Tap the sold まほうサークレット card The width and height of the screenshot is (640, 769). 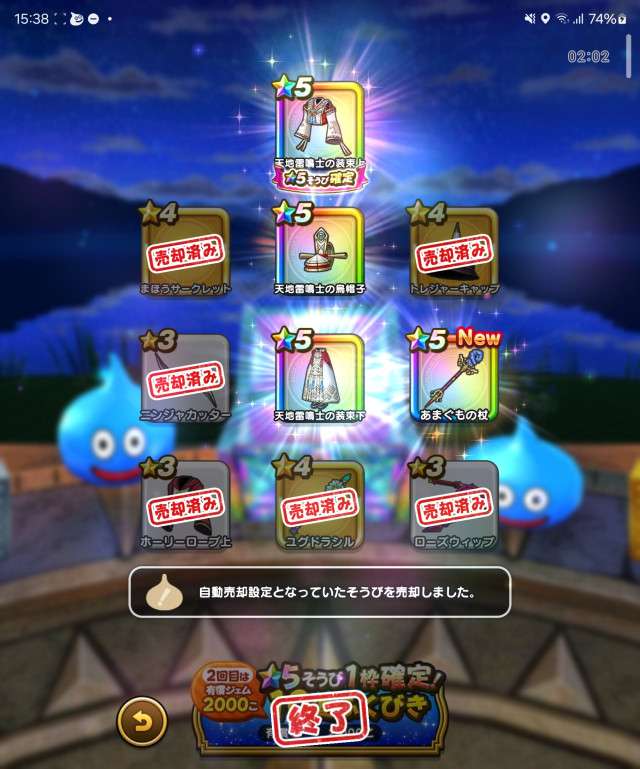(x=185, y=250)
